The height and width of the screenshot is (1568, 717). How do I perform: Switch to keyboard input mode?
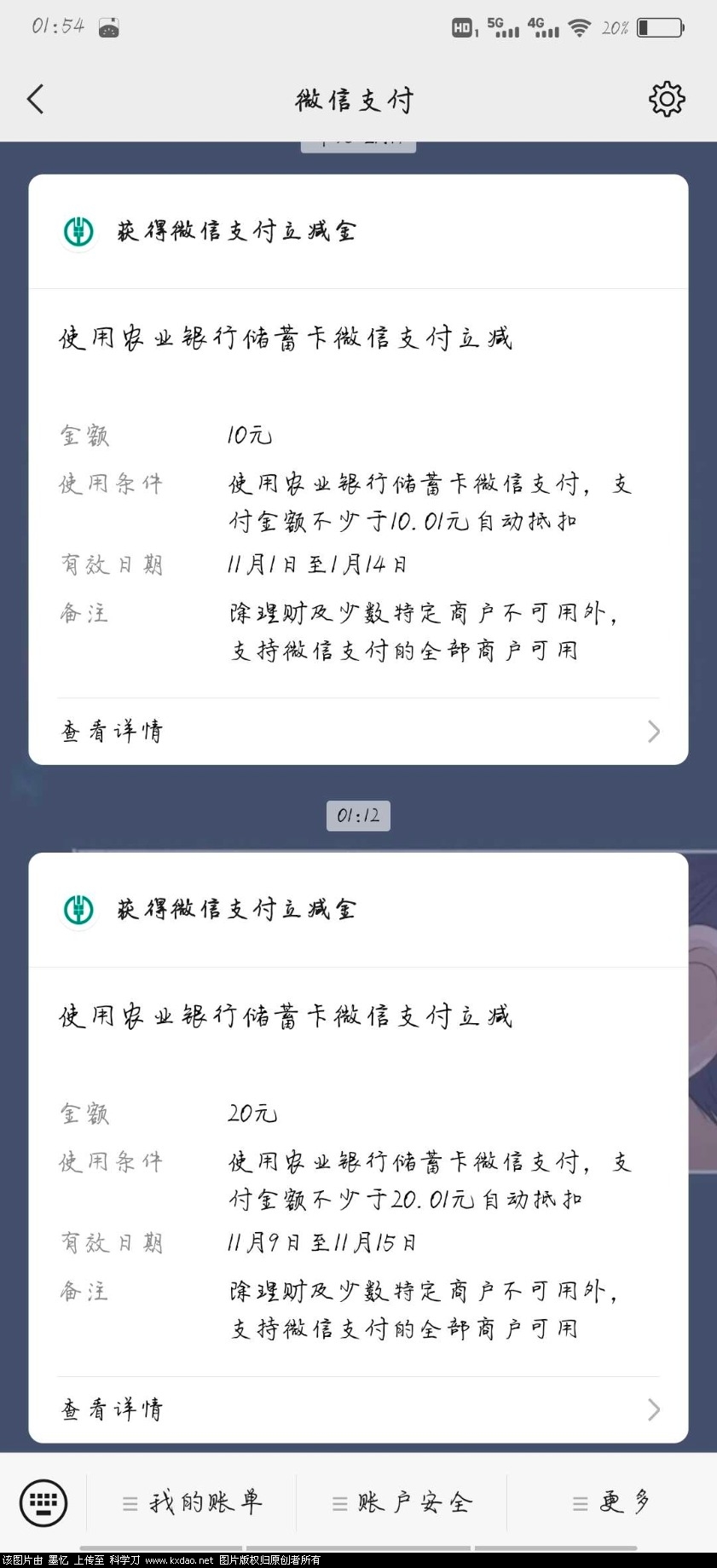pos(43,1503)
